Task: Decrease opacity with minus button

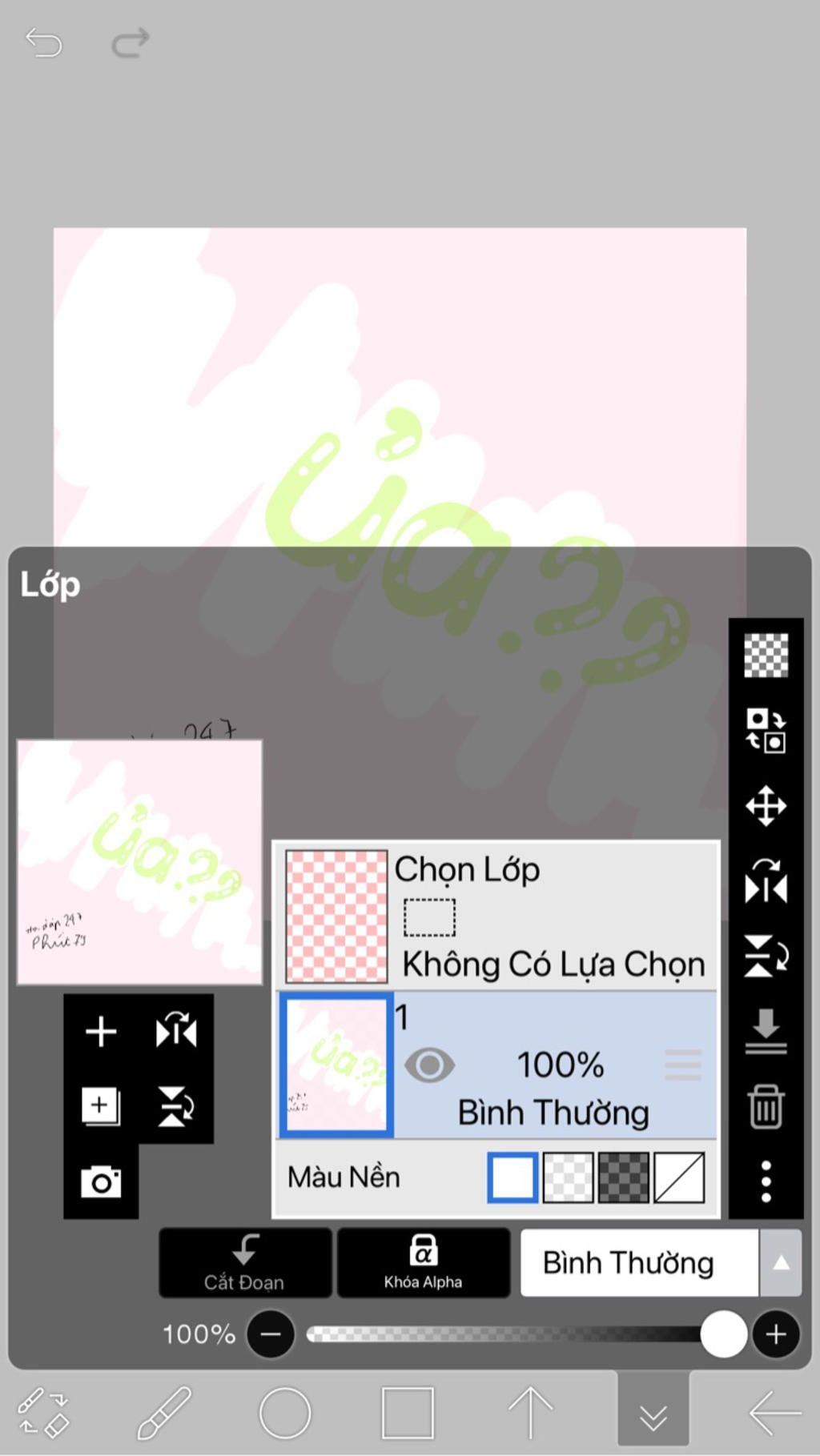Action: (271, 1334)
